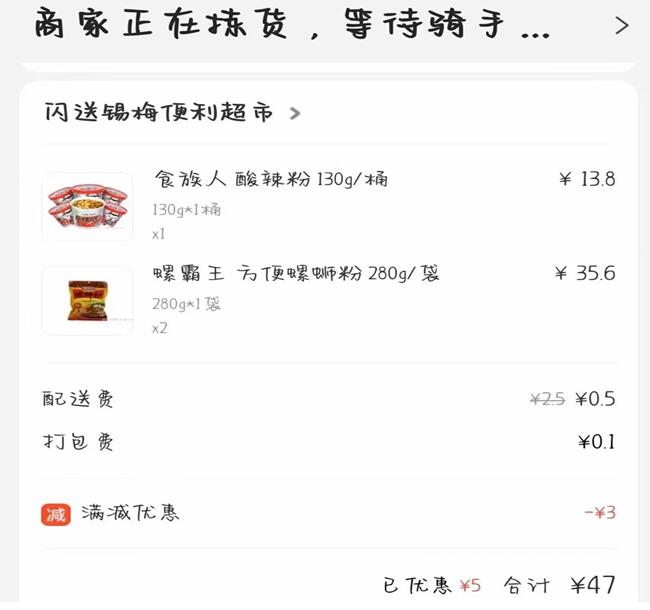650x610 pixels.
Task: Open the order status details chevron
Action: 622,26
